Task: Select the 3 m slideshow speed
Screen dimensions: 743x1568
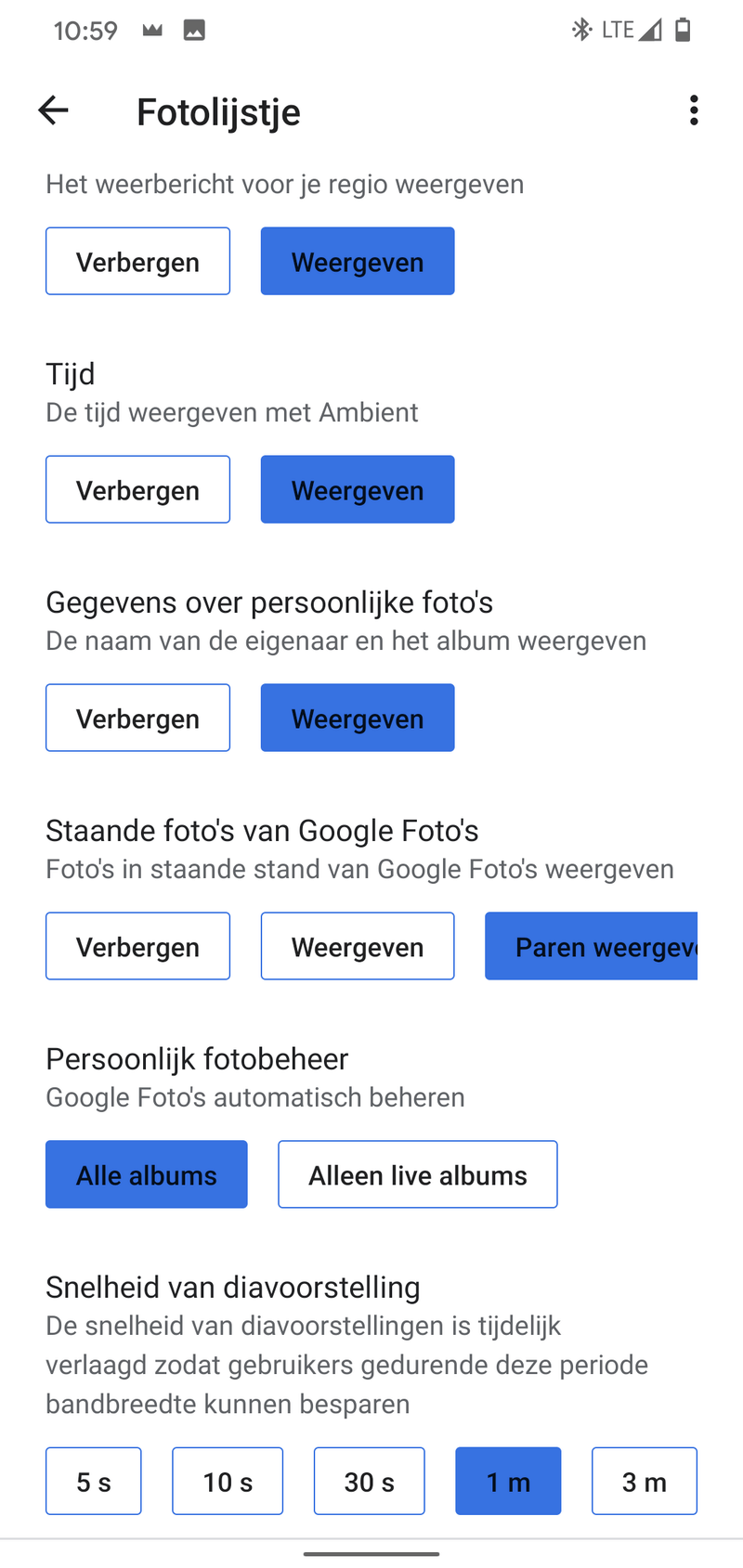Action: (645, 1481)
